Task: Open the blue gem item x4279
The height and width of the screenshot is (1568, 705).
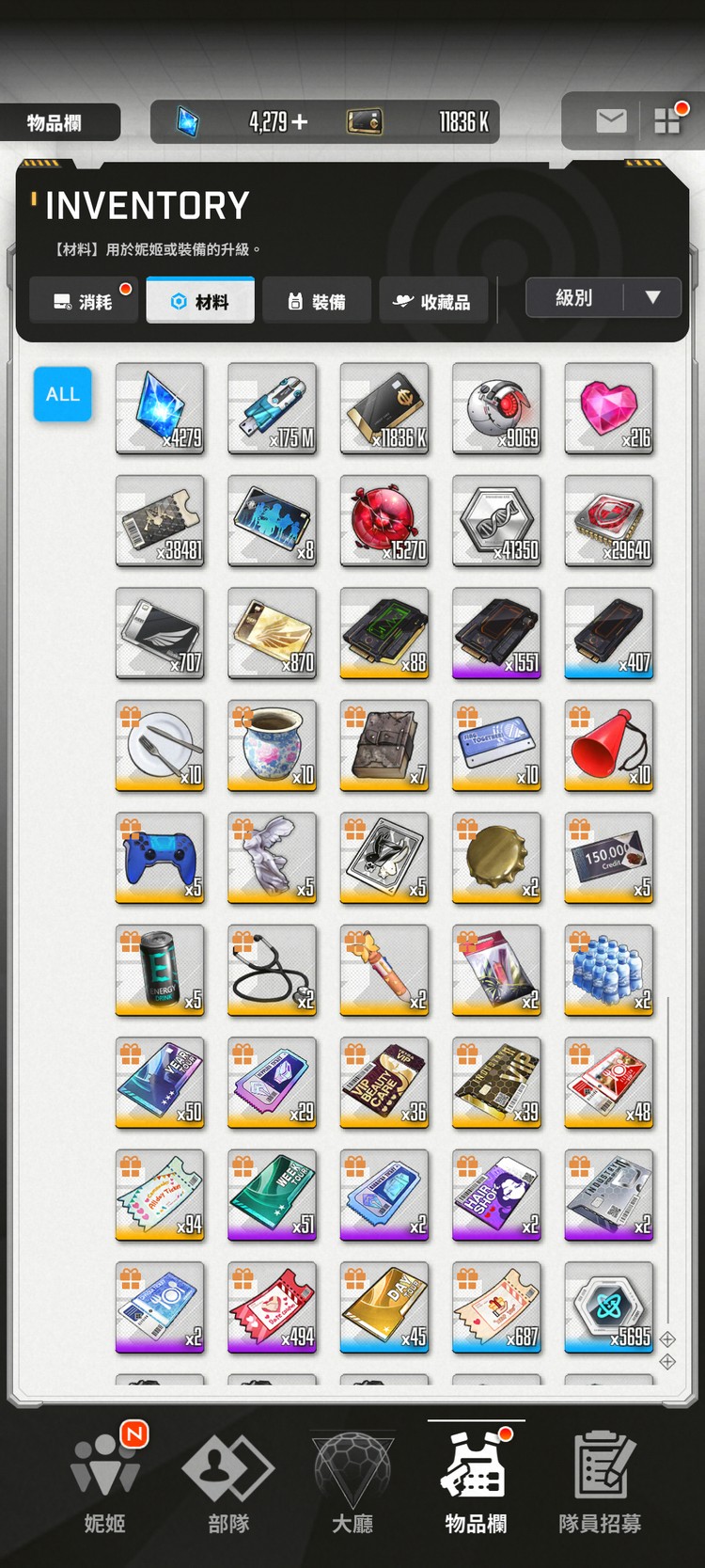Action: (x=160, y=408)
